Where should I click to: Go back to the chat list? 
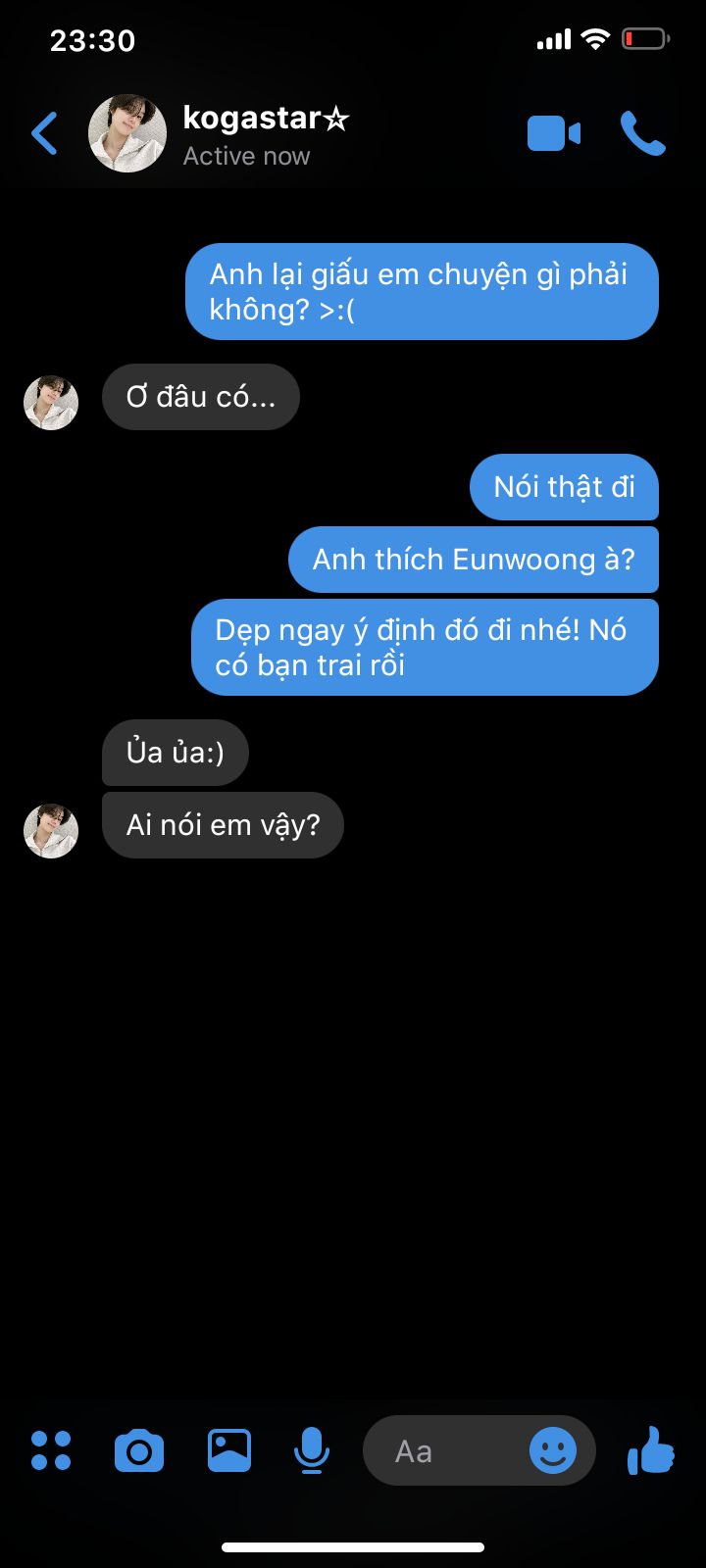[45, 134]
